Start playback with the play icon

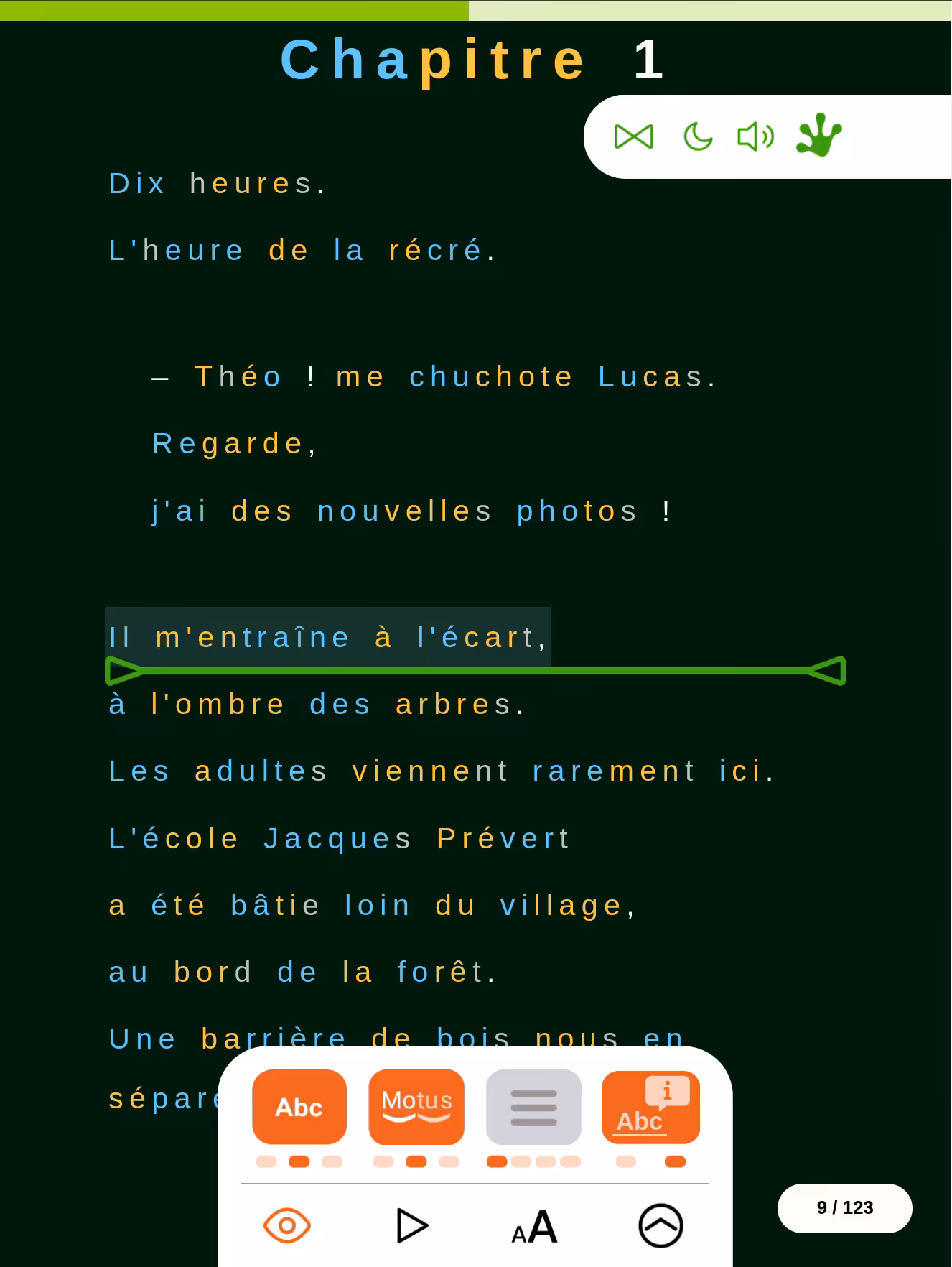(x=412, y=1225)
